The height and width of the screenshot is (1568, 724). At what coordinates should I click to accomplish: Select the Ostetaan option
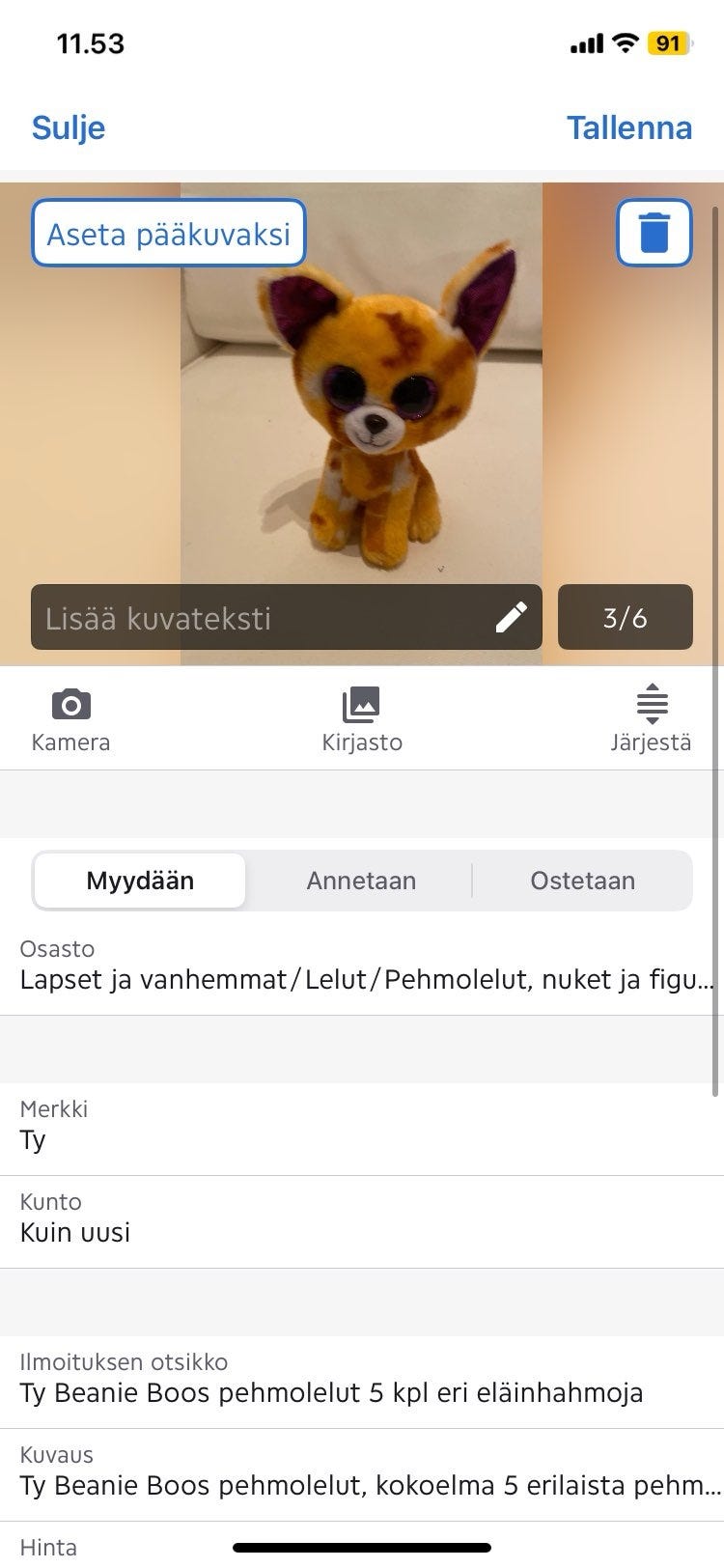click(583, 881)
